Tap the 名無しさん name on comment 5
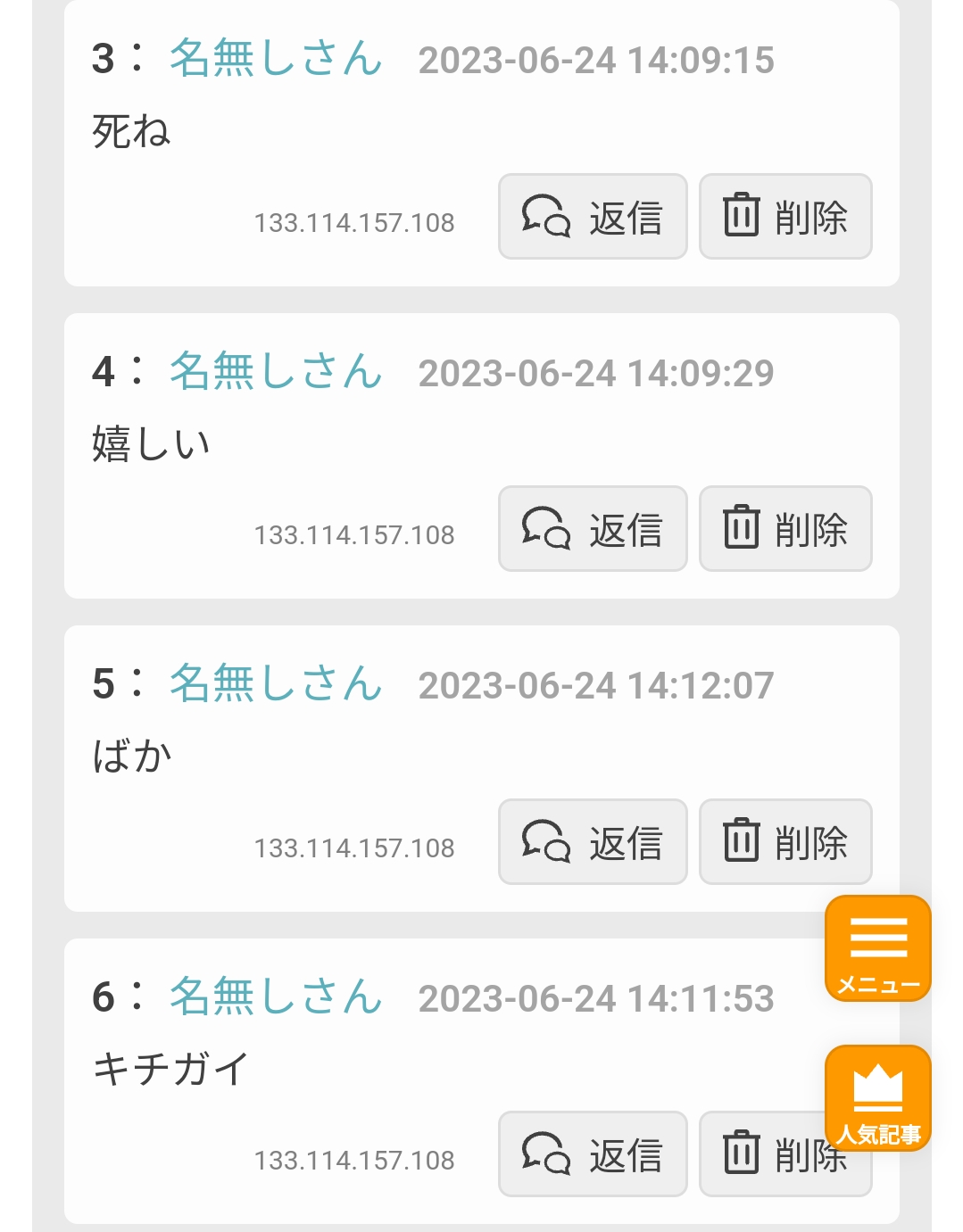Viewport: 963px width, 1232px height. point(276,684)
